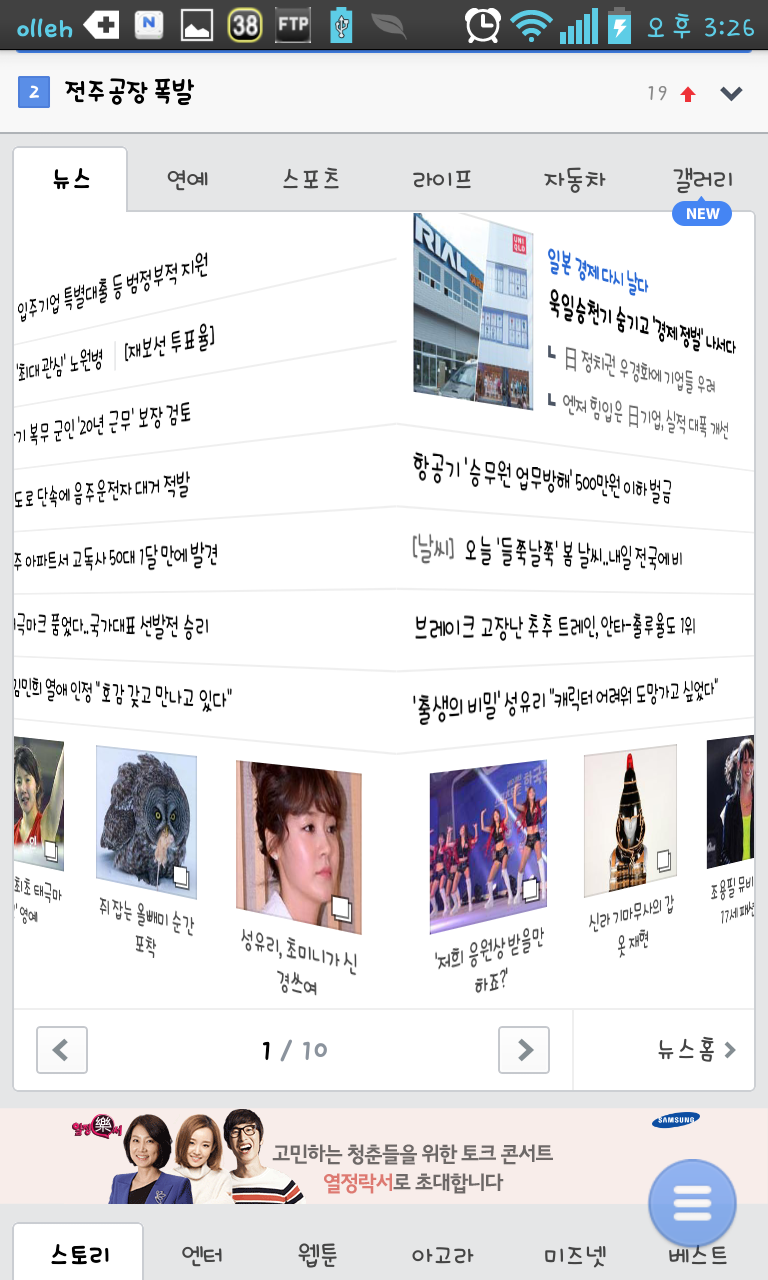Switch to the 갤러리 tab
The height and width of the screenshot is (1280, 768).
pos(702,180)
